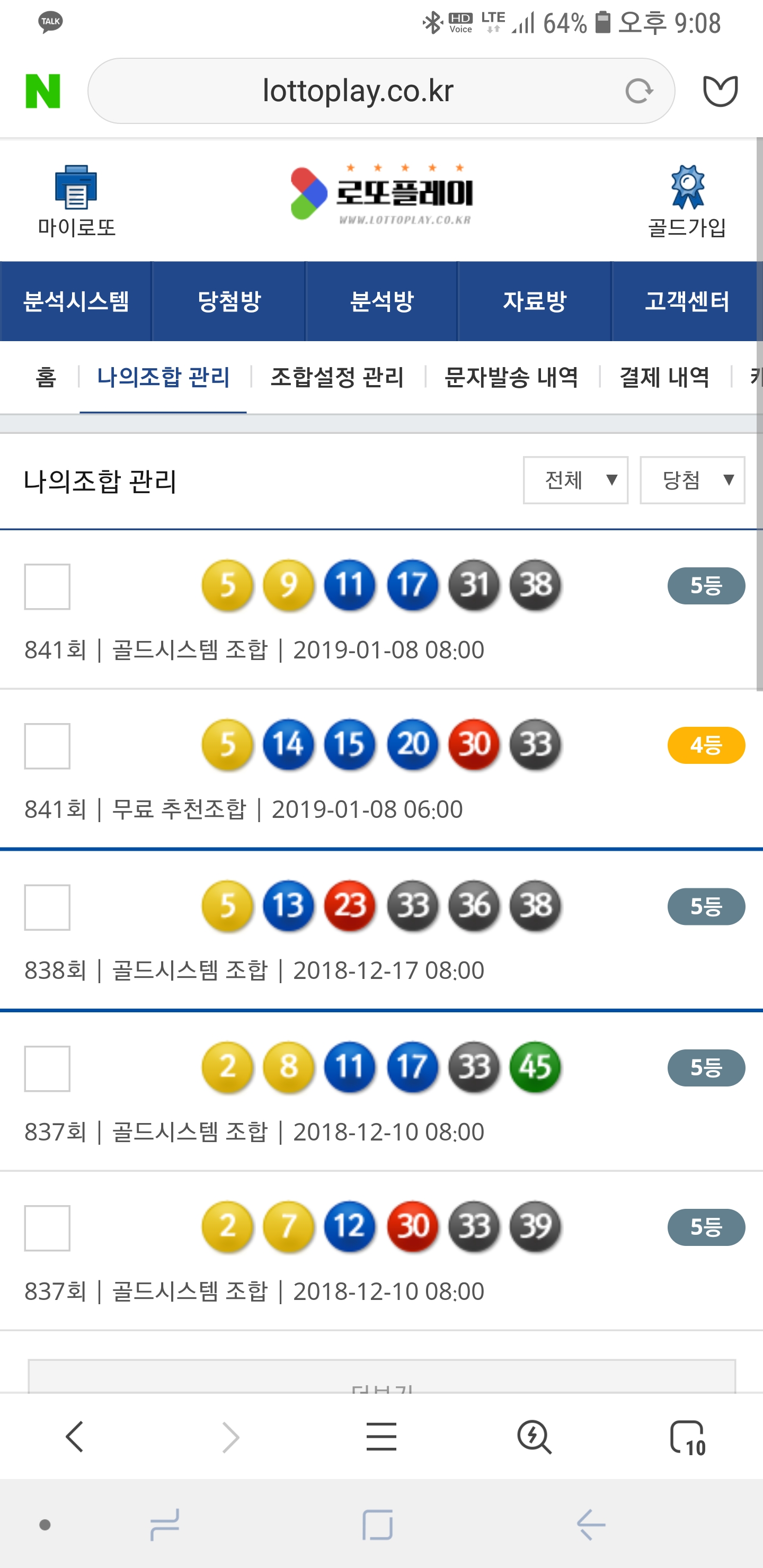
Task: Switch to 분석시스템 menu tab
Action: [76, 301]
